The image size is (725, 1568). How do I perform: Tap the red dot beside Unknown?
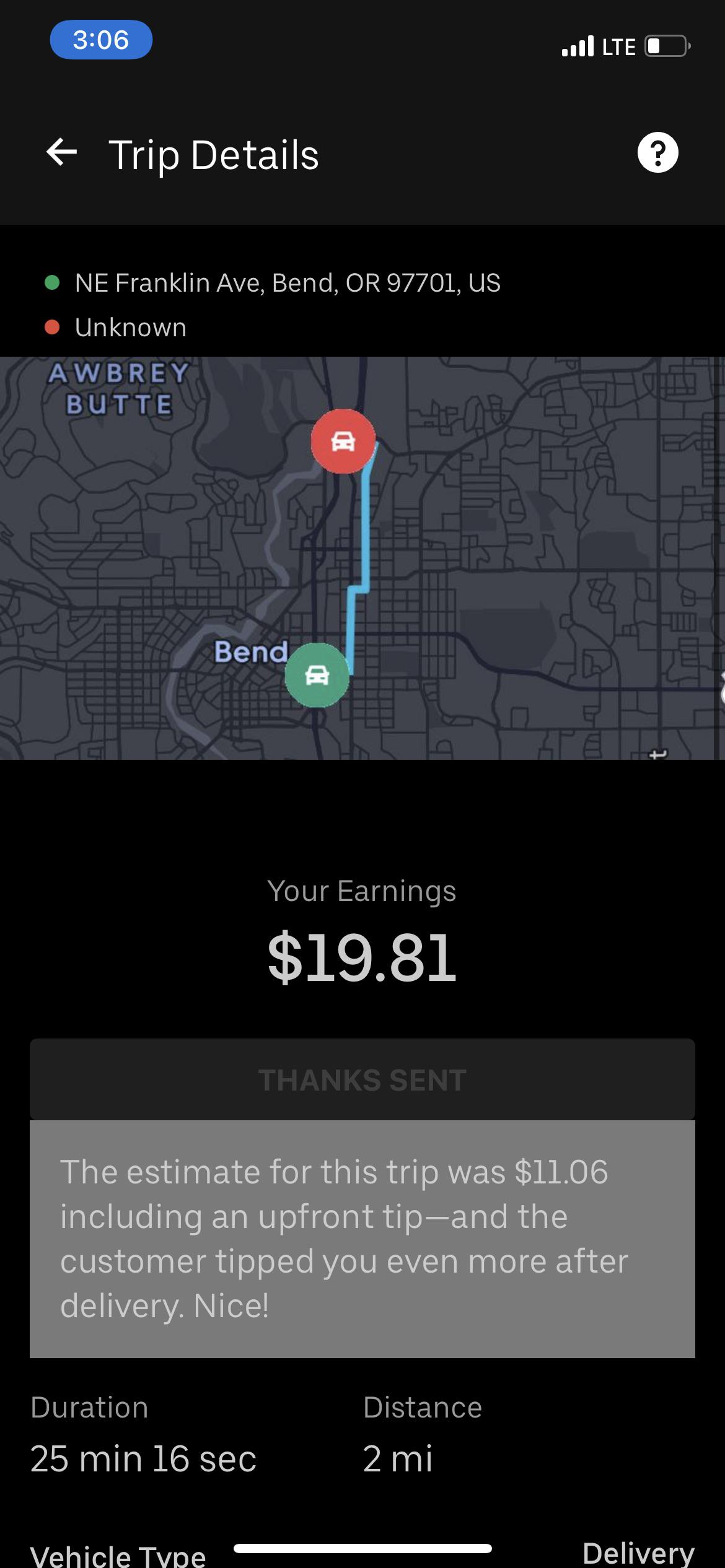click(53, 326)
